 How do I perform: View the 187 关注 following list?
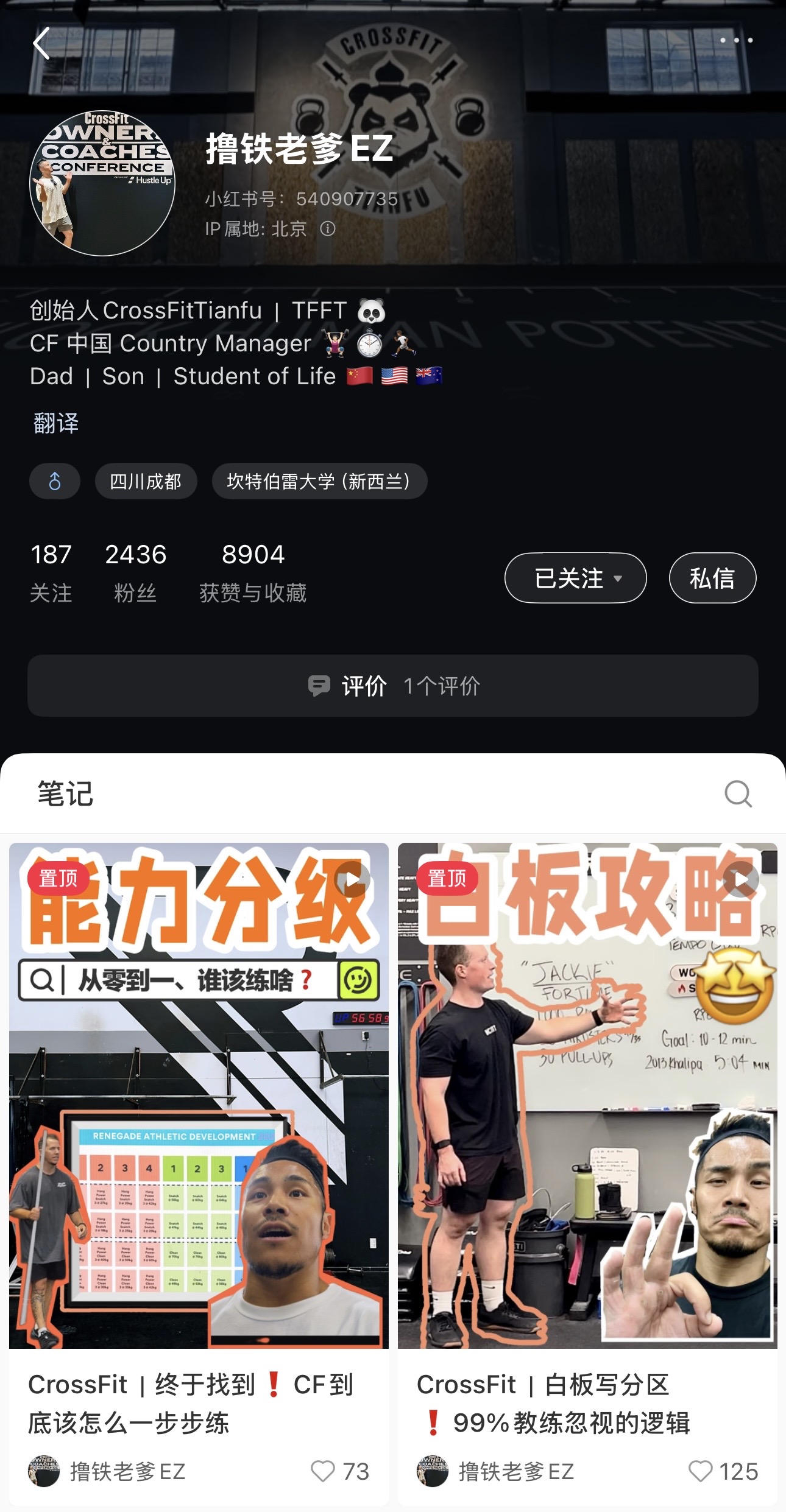(x=51, y=571)
